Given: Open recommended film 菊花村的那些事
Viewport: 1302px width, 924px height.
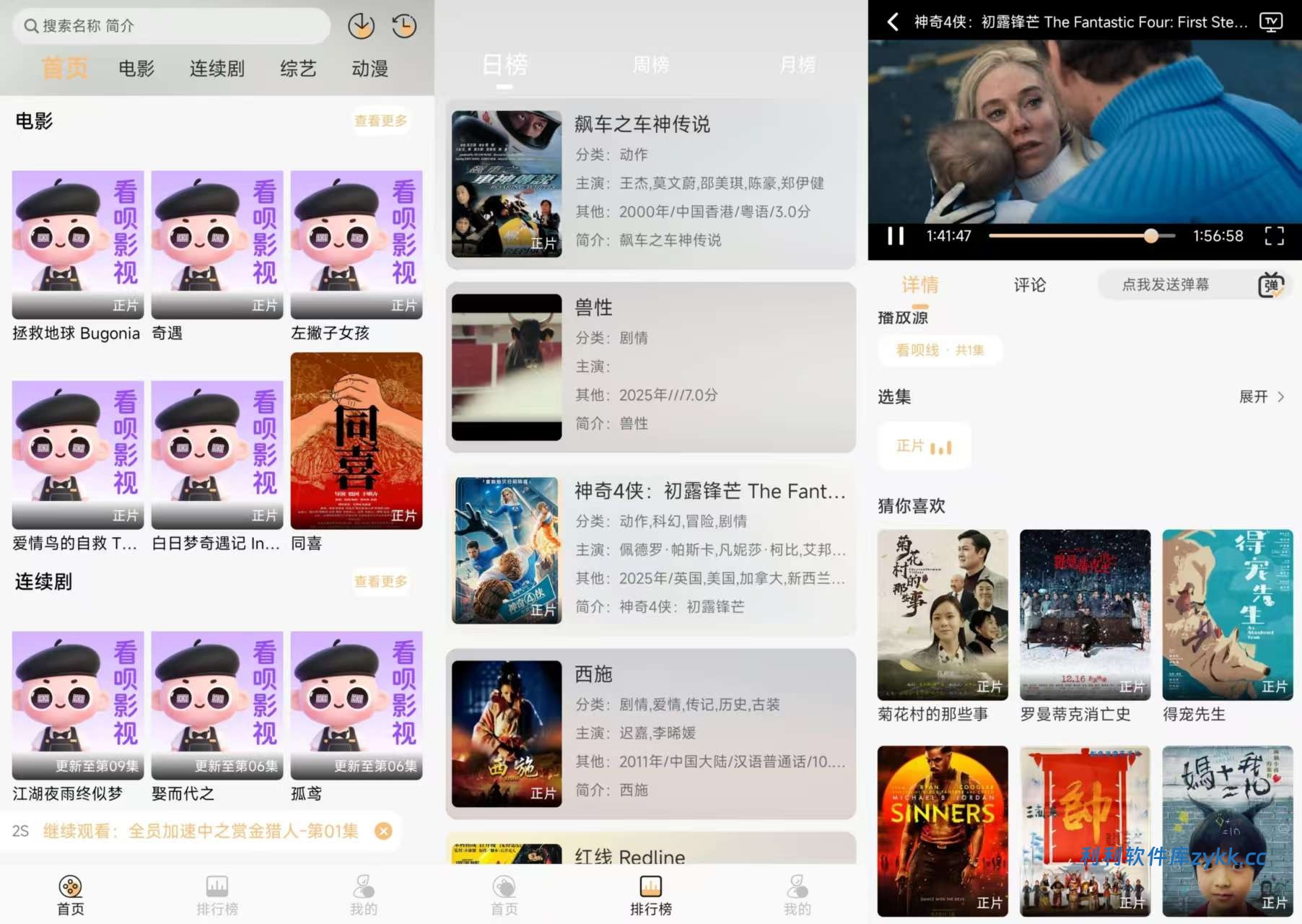Looking at the screenshot, I should 943,615.
